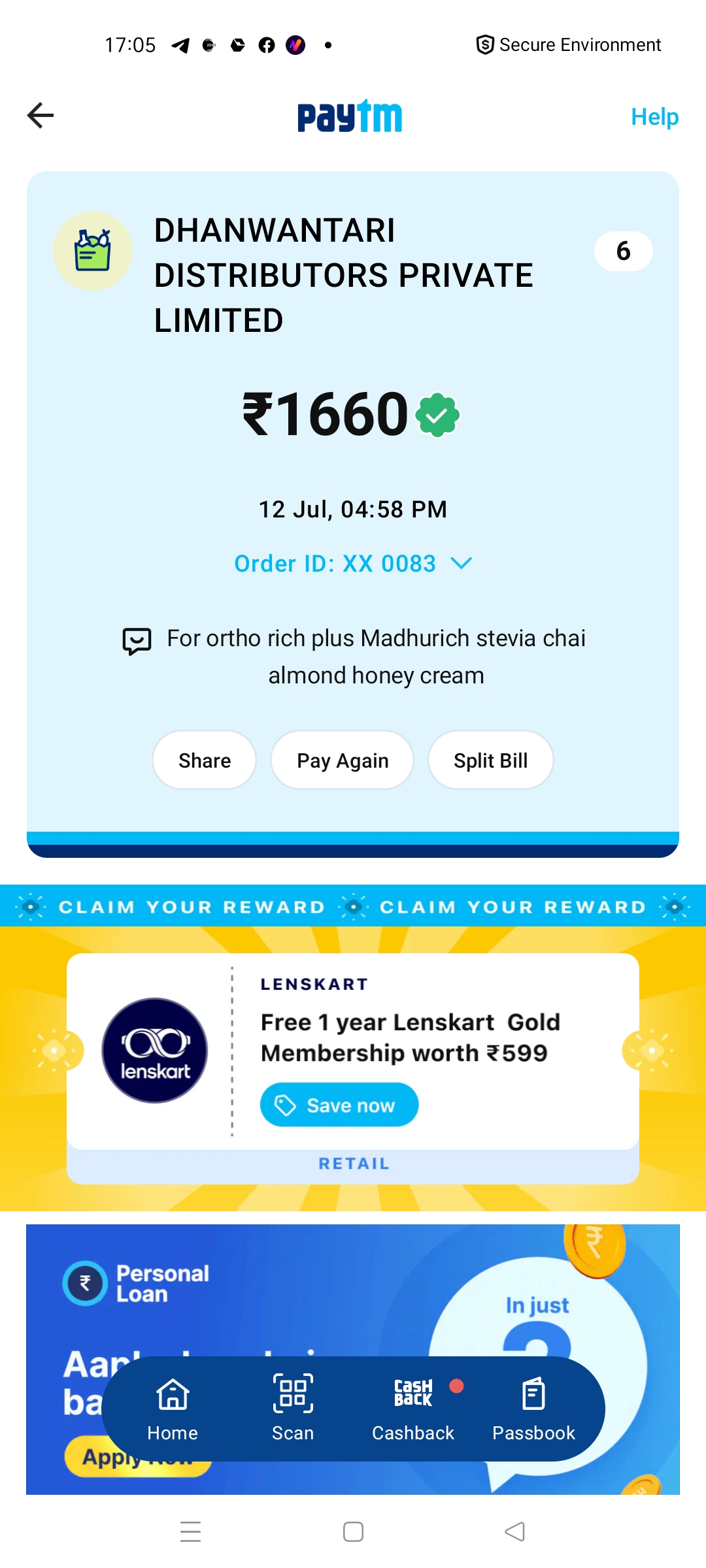Image resolution: width=706 pixels, height=1568 pixels.
Task: Open recent apps from navigation bar
Action: point(190,1531)
